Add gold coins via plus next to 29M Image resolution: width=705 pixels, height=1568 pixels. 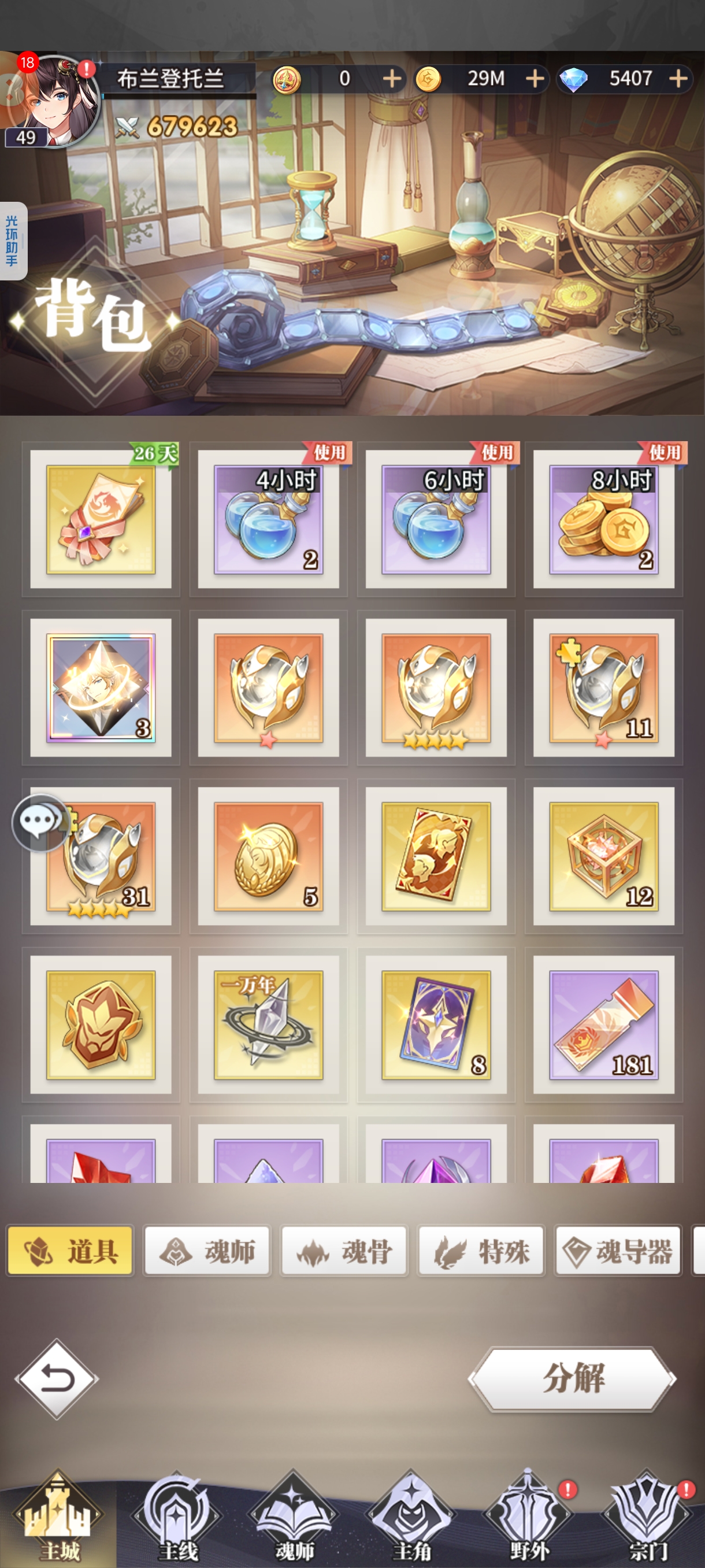(x=535, y=79)
